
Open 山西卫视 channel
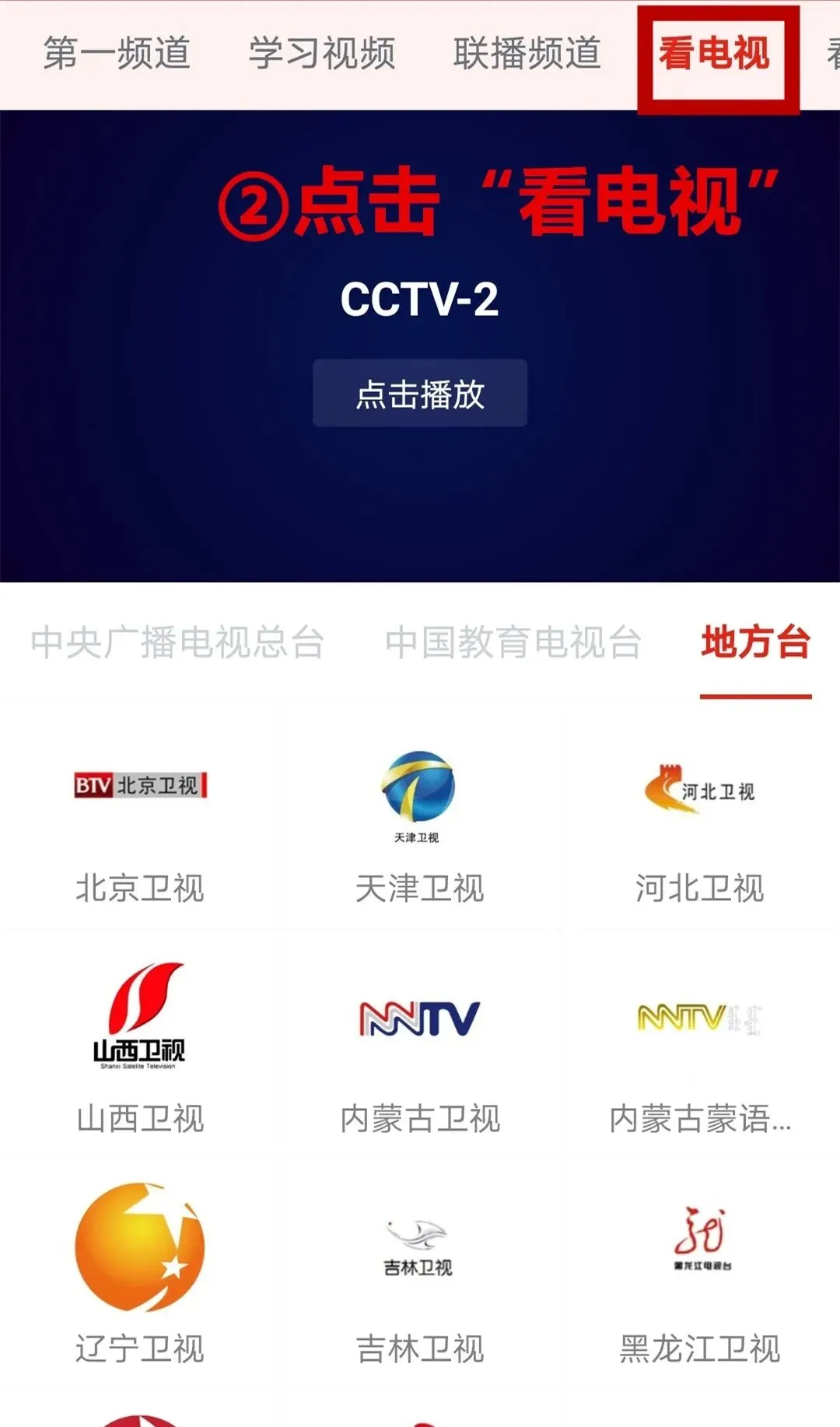pos(140,1050)
